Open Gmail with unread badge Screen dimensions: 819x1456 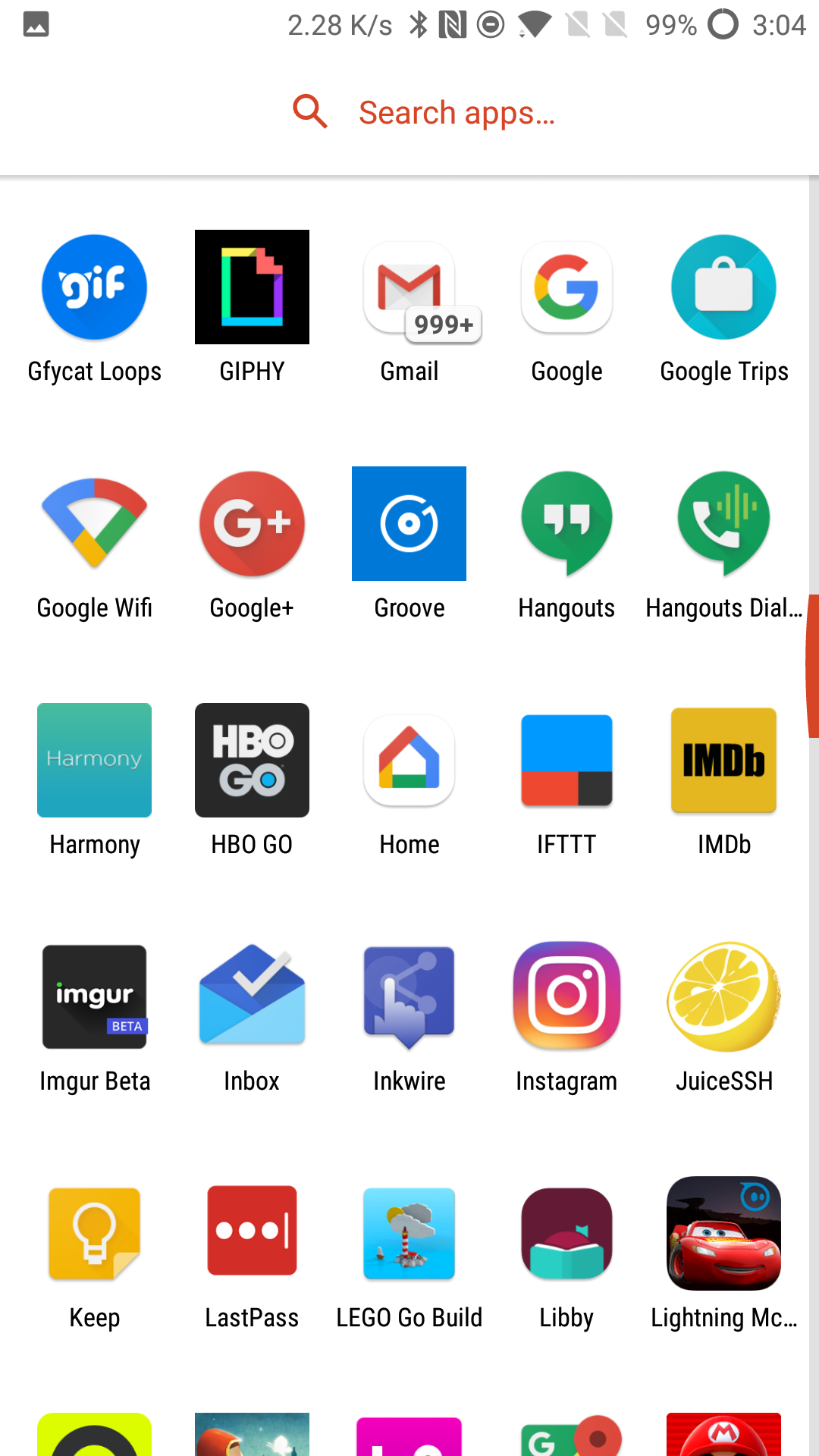pyautogui.click(x=409, y=287)
